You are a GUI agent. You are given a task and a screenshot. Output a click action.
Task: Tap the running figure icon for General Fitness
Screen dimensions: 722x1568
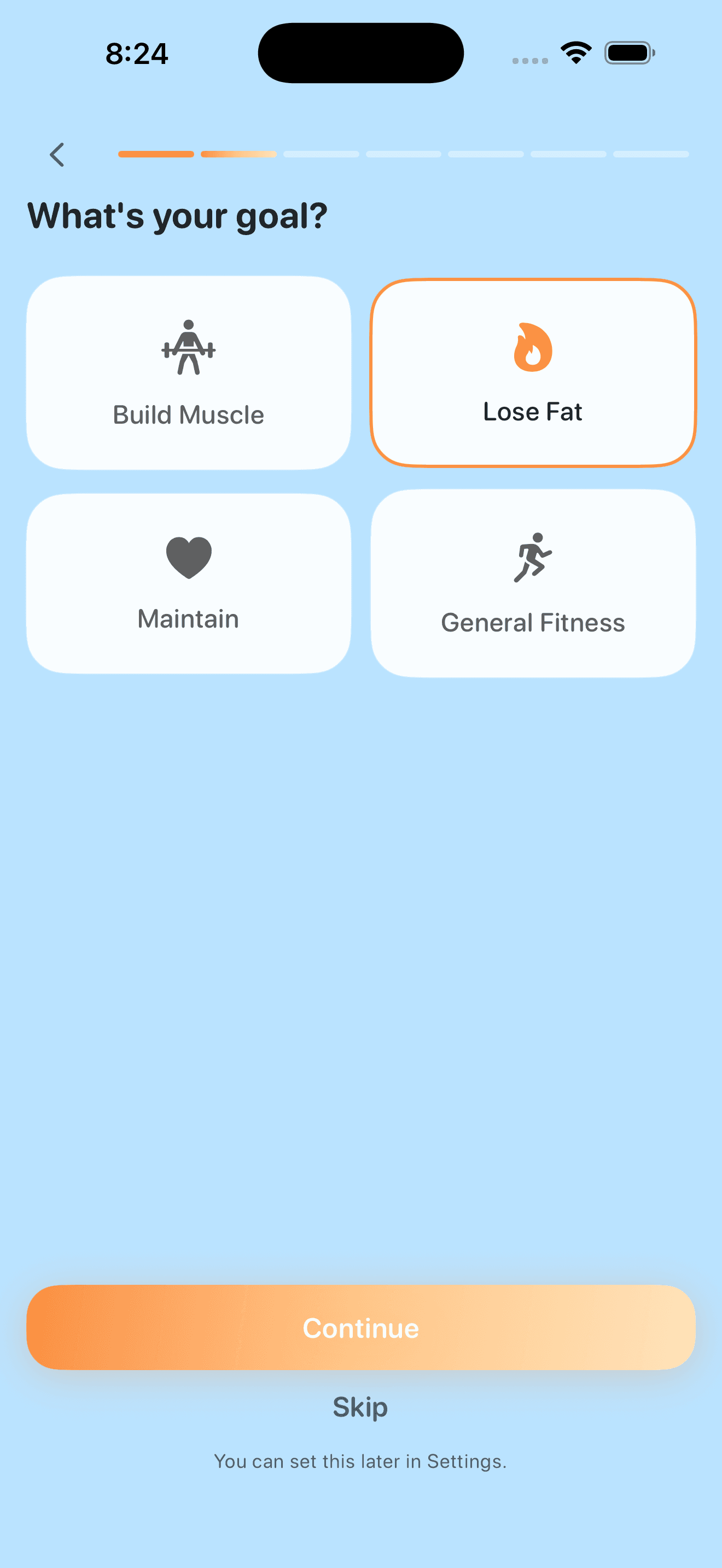coord(533,554)
